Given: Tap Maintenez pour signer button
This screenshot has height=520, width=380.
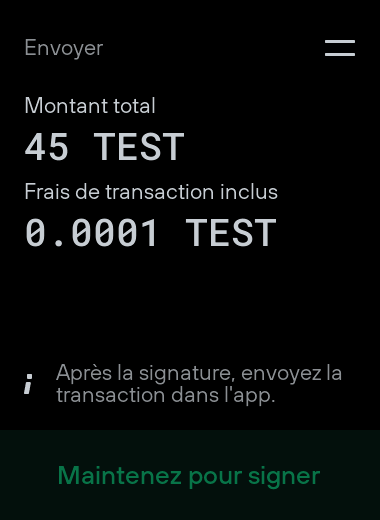Looking at the screenshot, I should pyautogui.click(x=190, y=475).
